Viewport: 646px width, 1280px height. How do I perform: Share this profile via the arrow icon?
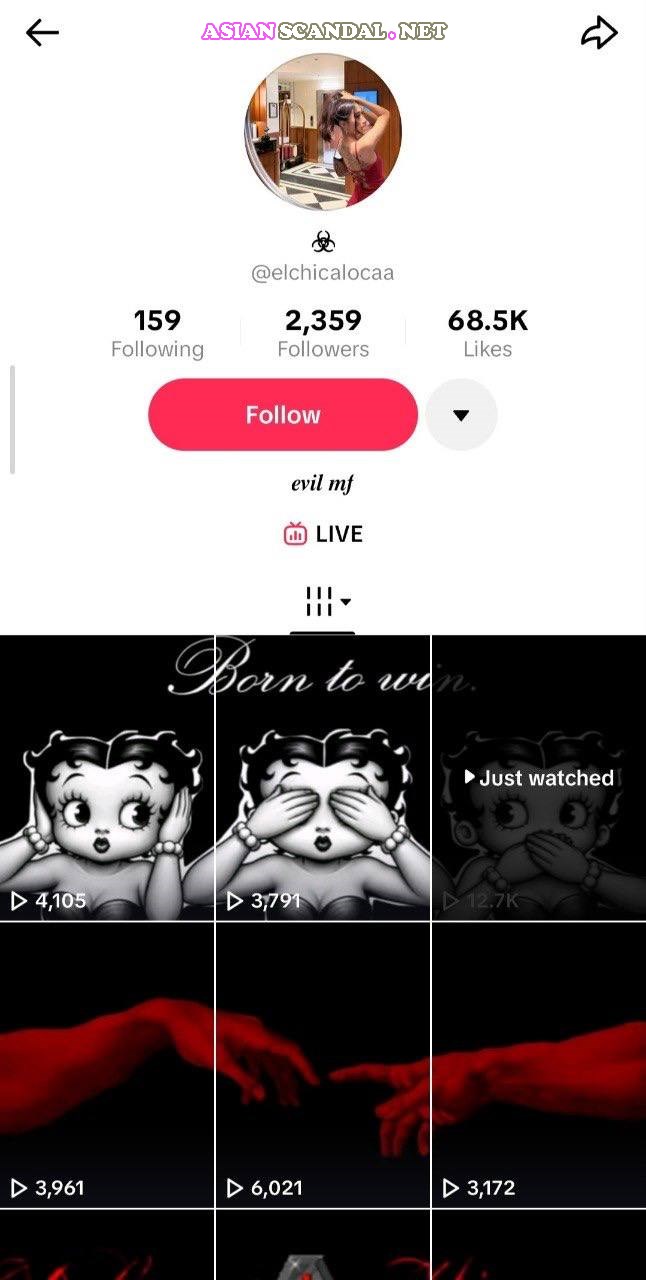[599, 33]
